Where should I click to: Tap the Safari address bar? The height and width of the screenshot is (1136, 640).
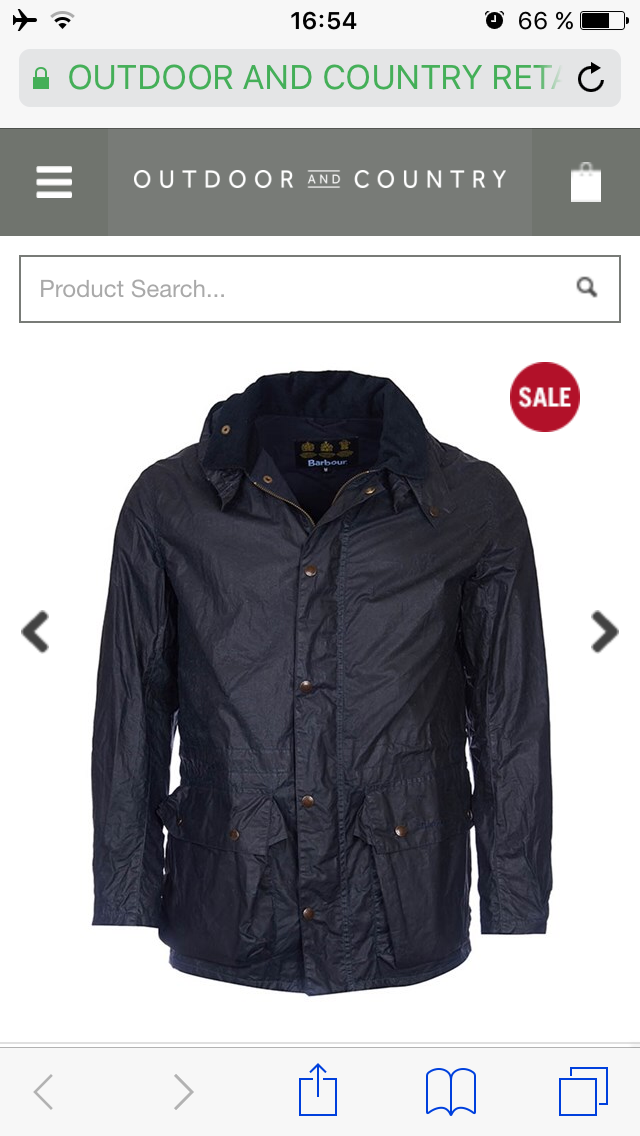[300, 78]
